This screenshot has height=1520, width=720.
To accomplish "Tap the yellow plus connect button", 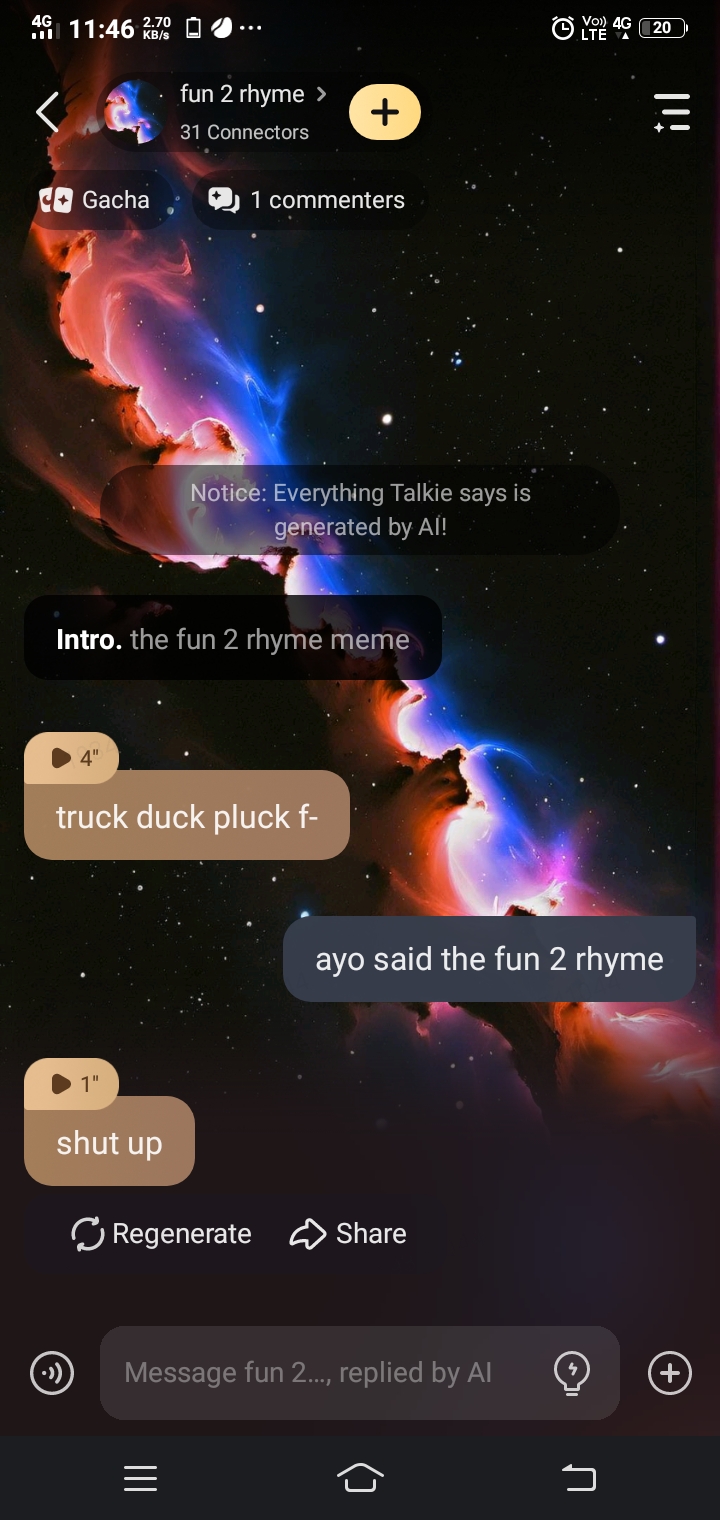I will click(x=385, y=112).
